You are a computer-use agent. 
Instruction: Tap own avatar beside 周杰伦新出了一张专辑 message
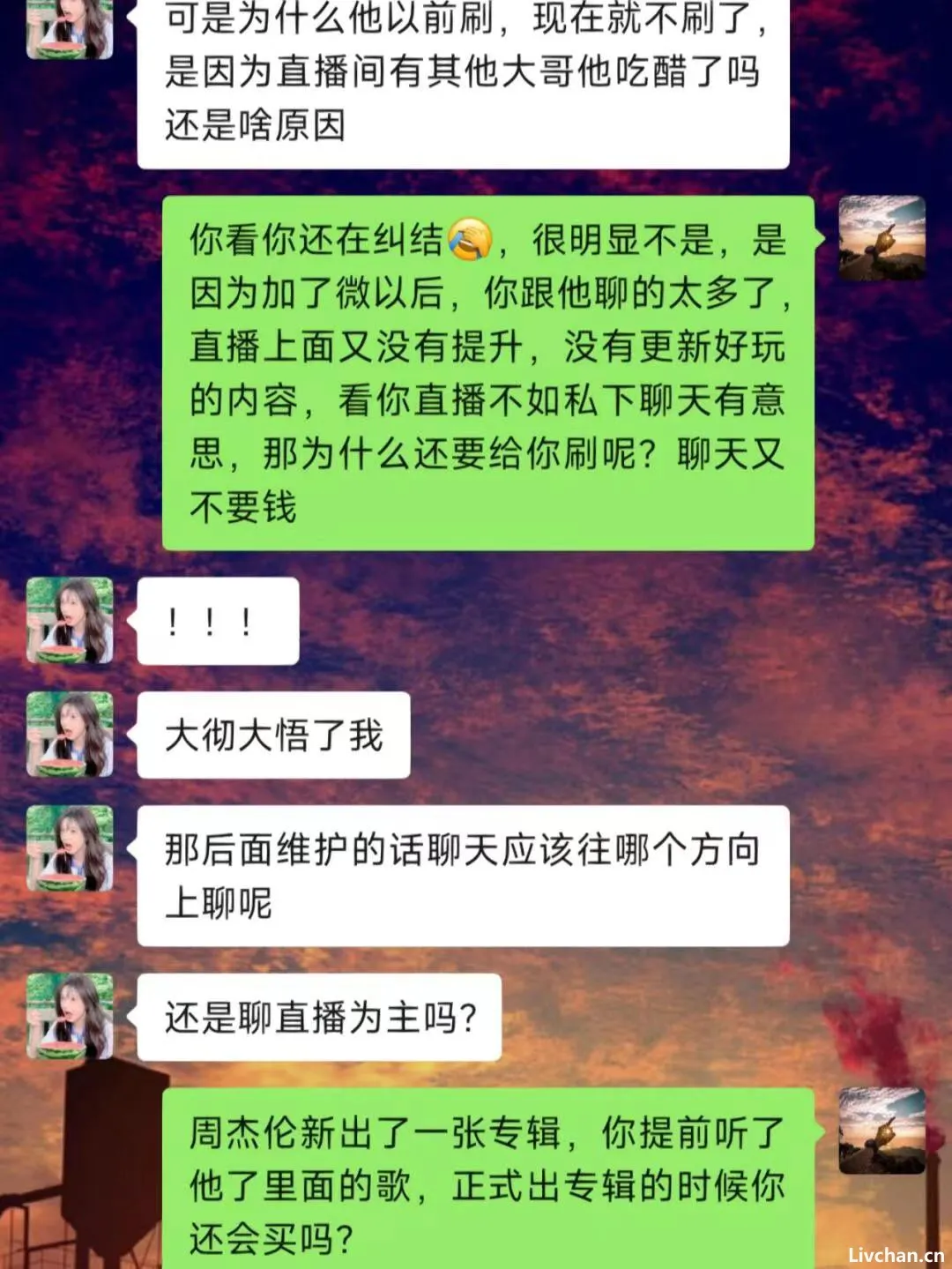pyautogui.click(x=881, y=1131)
